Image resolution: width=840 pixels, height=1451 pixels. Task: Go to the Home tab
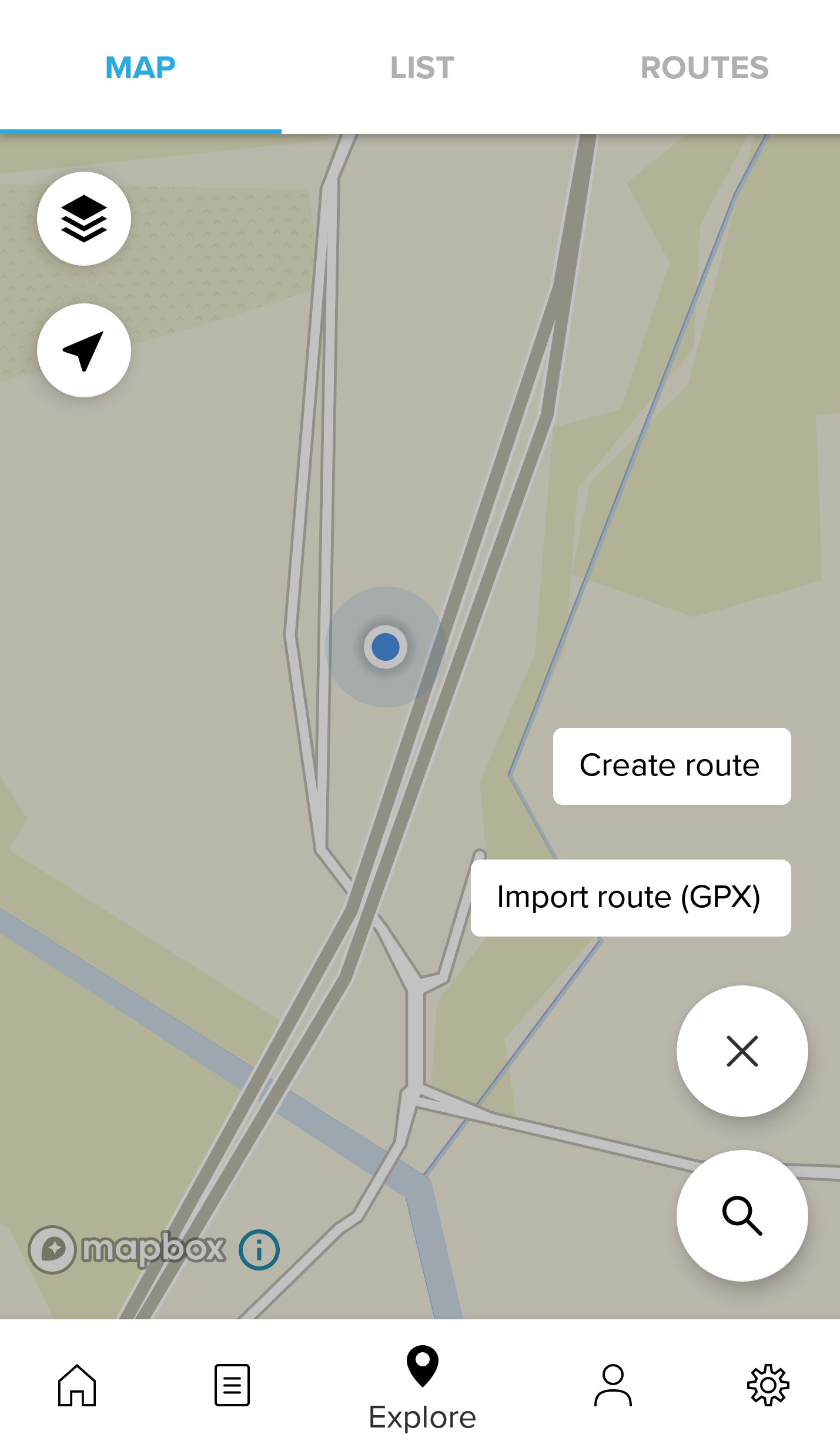pos(77,1385)
